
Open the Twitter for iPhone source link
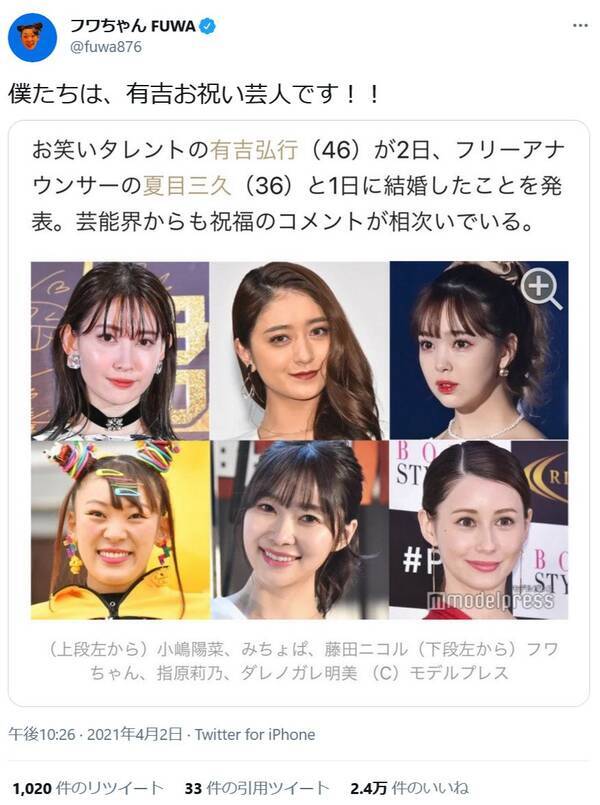pos(255,734)
